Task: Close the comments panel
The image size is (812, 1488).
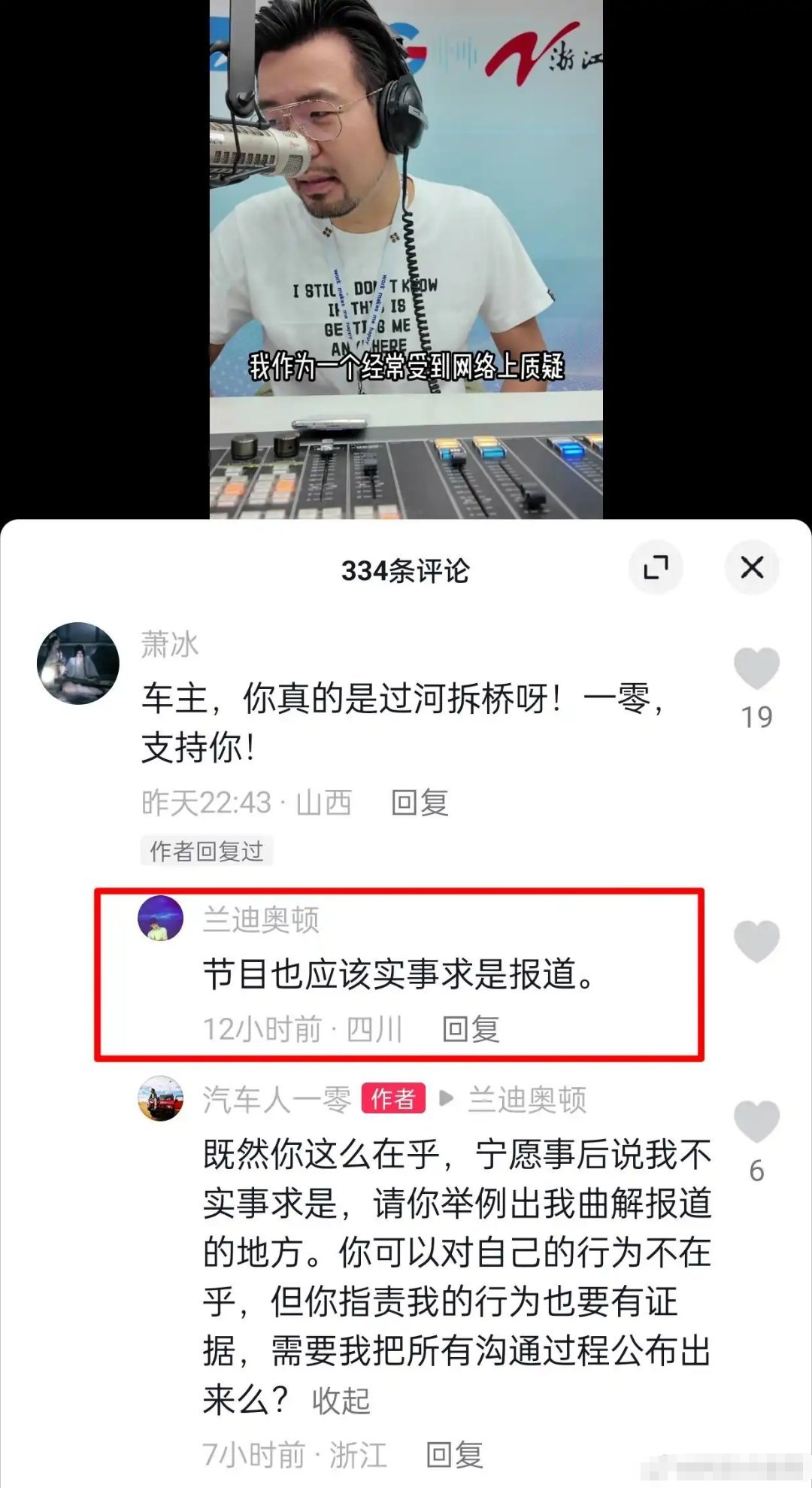Action: click(x=751, y=567)
